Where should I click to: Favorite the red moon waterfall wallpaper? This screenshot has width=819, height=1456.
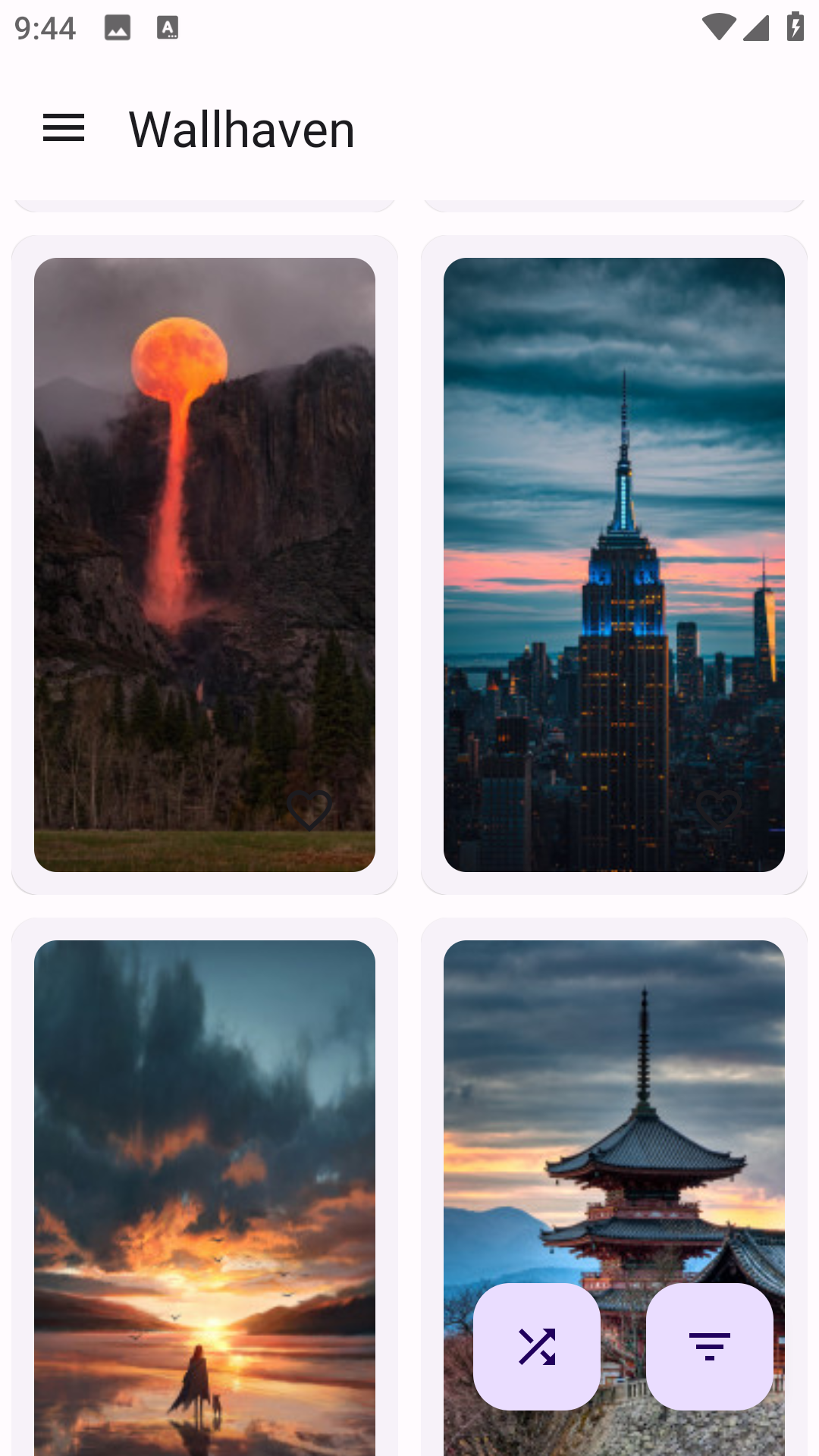point(309,808)
